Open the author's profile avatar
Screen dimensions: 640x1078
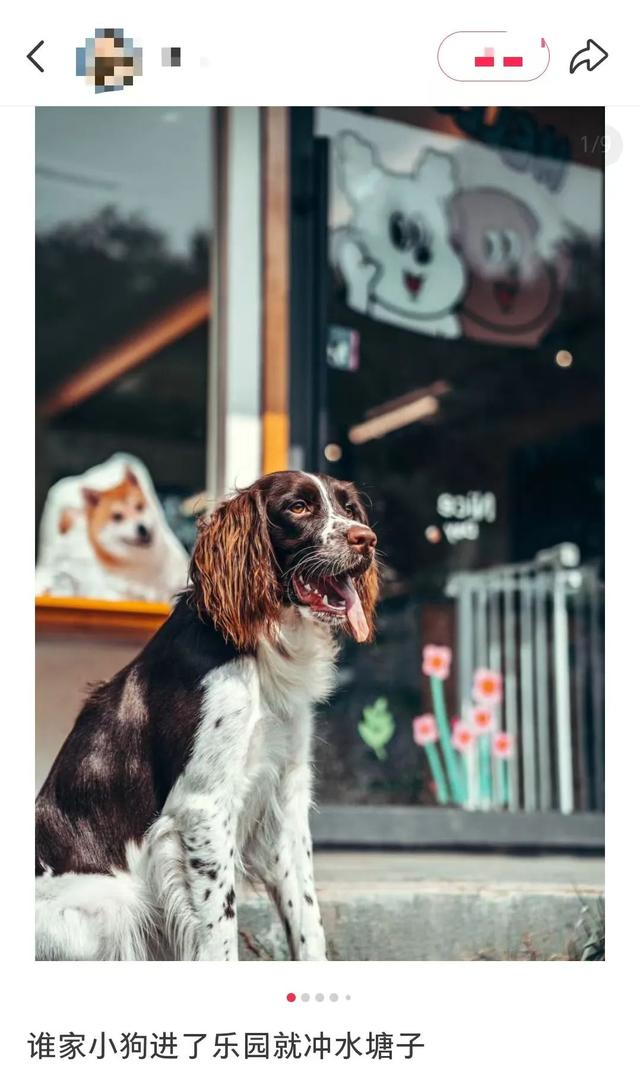click(x=109, y=59)
